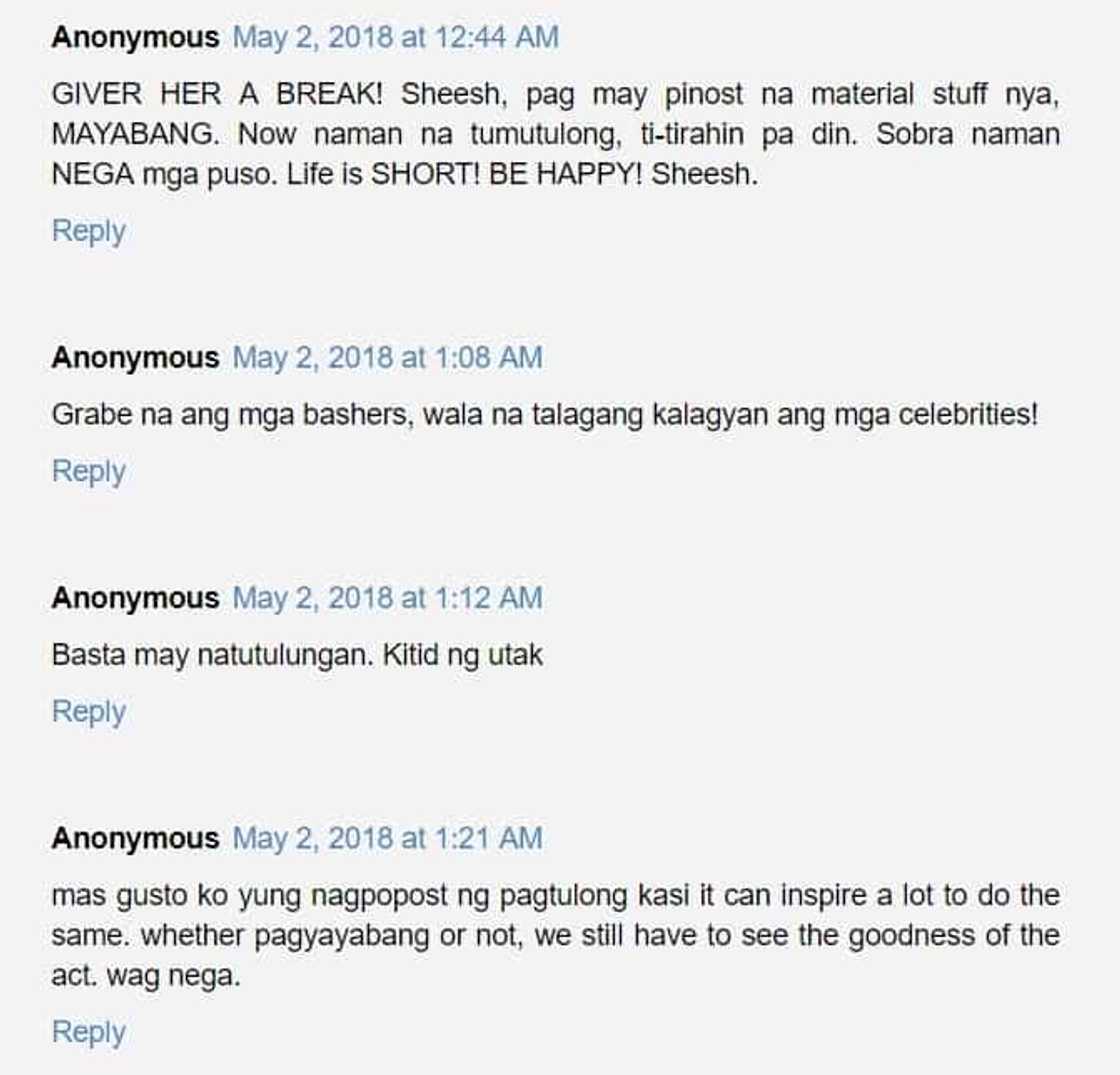Reply to the comment about bashers
The width and height of the screenshot is (1120, 1075).
pos(88,471)
